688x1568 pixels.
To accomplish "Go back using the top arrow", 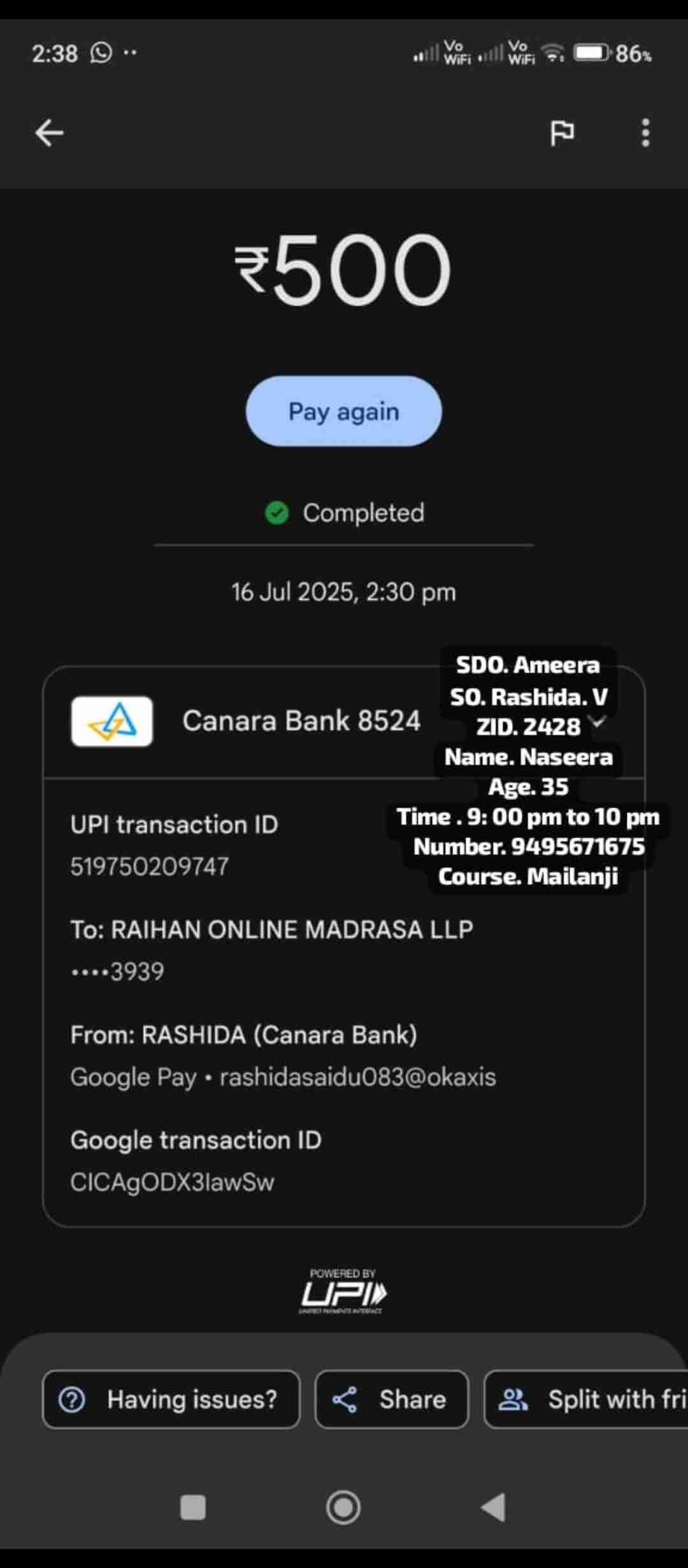I will coord(49,133).
